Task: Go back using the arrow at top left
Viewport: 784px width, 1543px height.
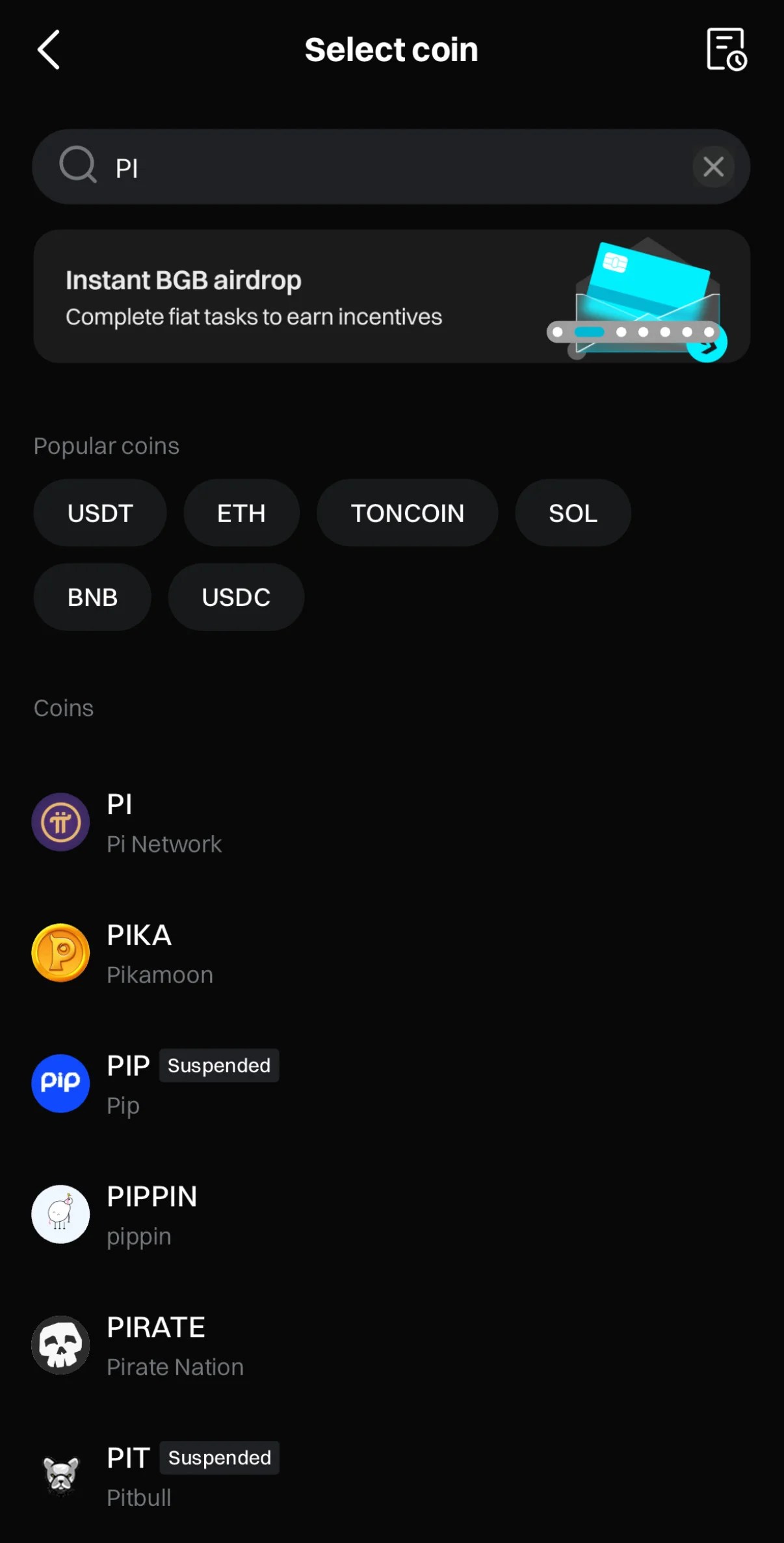Action: (49, 49)
